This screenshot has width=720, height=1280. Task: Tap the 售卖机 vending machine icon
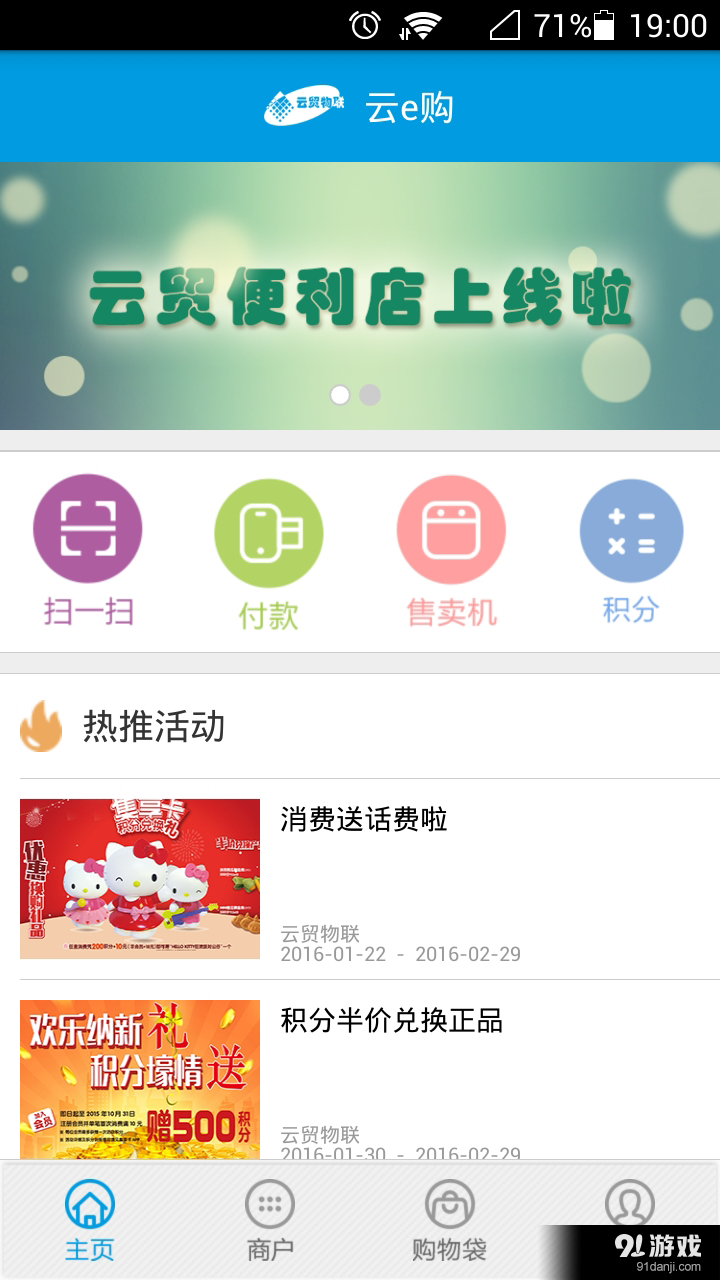(x=450, y=529)
